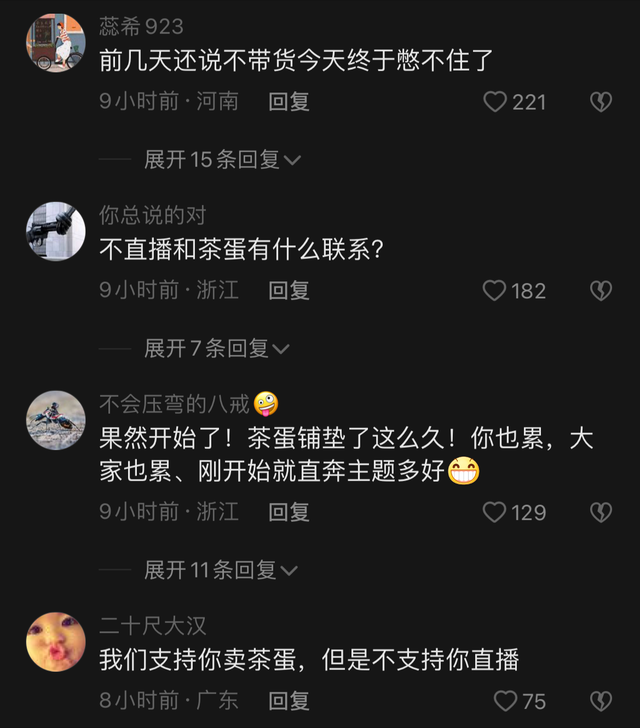Reply to 你总说的对's comment
Viewport: 640px width, 728px height.
point(289,290)
